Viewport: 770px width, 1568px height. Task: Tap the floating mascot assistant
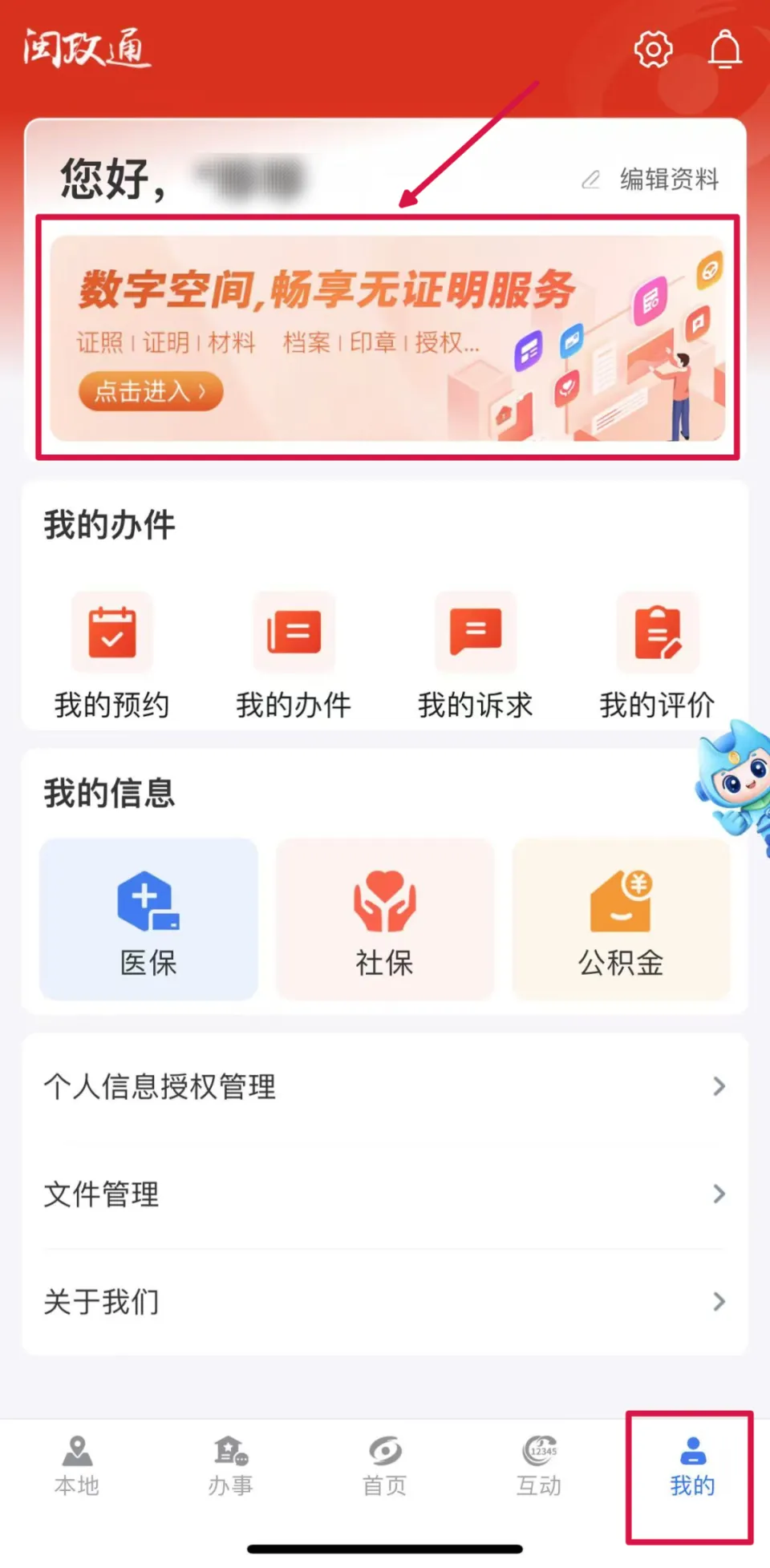(x=738, y=782)
